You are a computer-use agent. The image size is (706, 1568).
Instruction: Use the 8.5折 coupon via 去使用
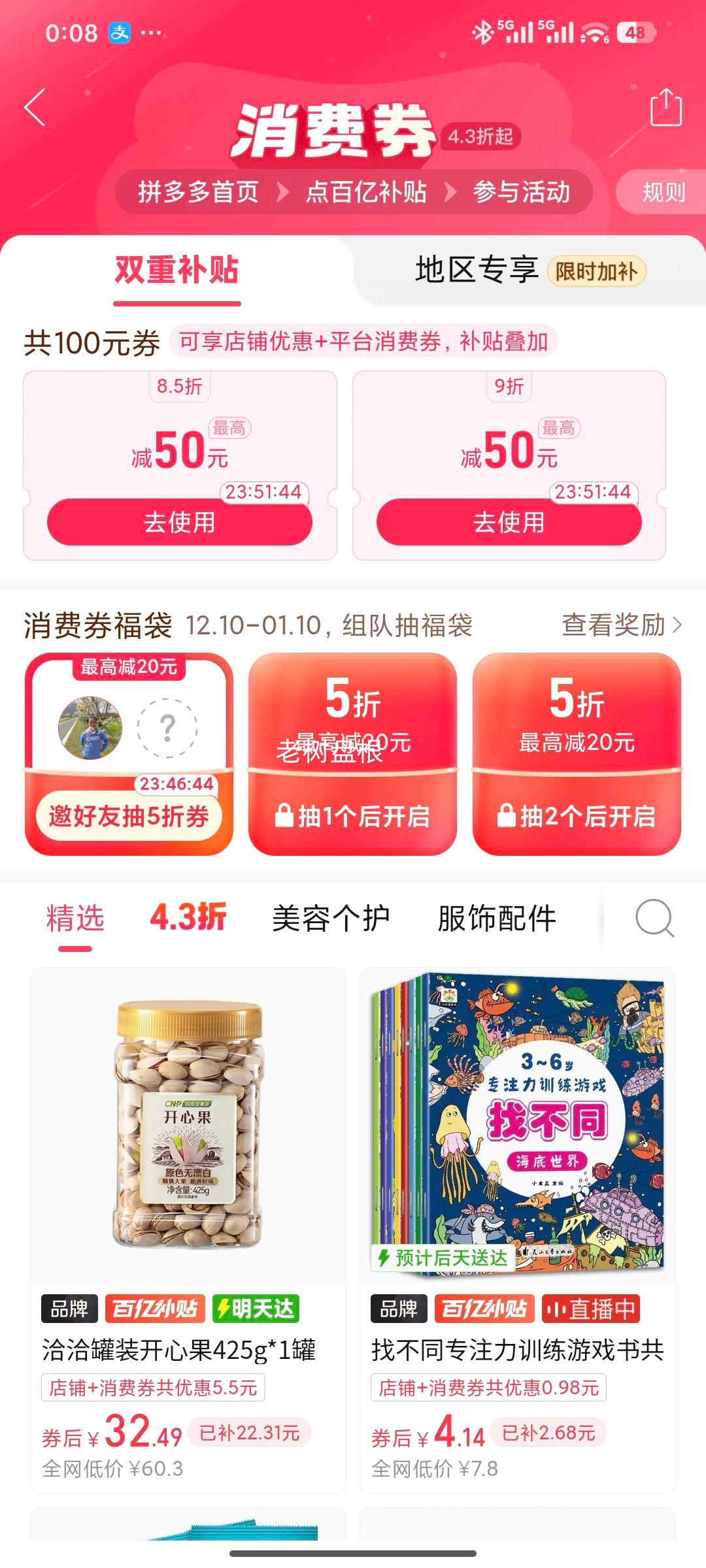[180, 522]
